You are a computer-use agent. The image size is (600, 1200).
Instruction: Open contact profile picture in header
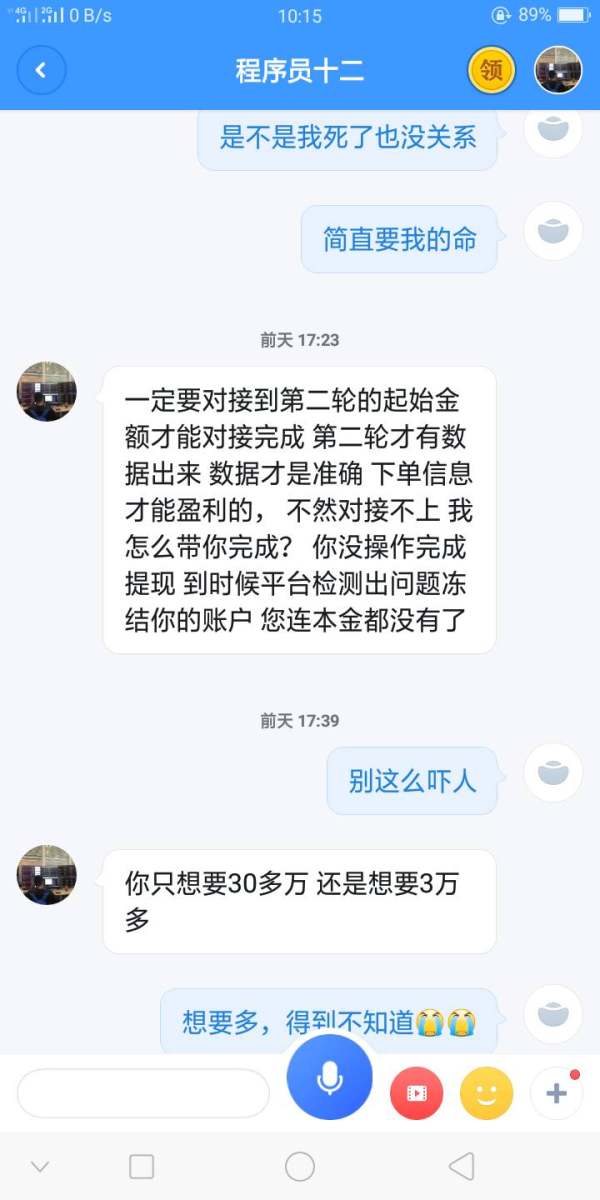pyautogui.click(x=558, y=70)
